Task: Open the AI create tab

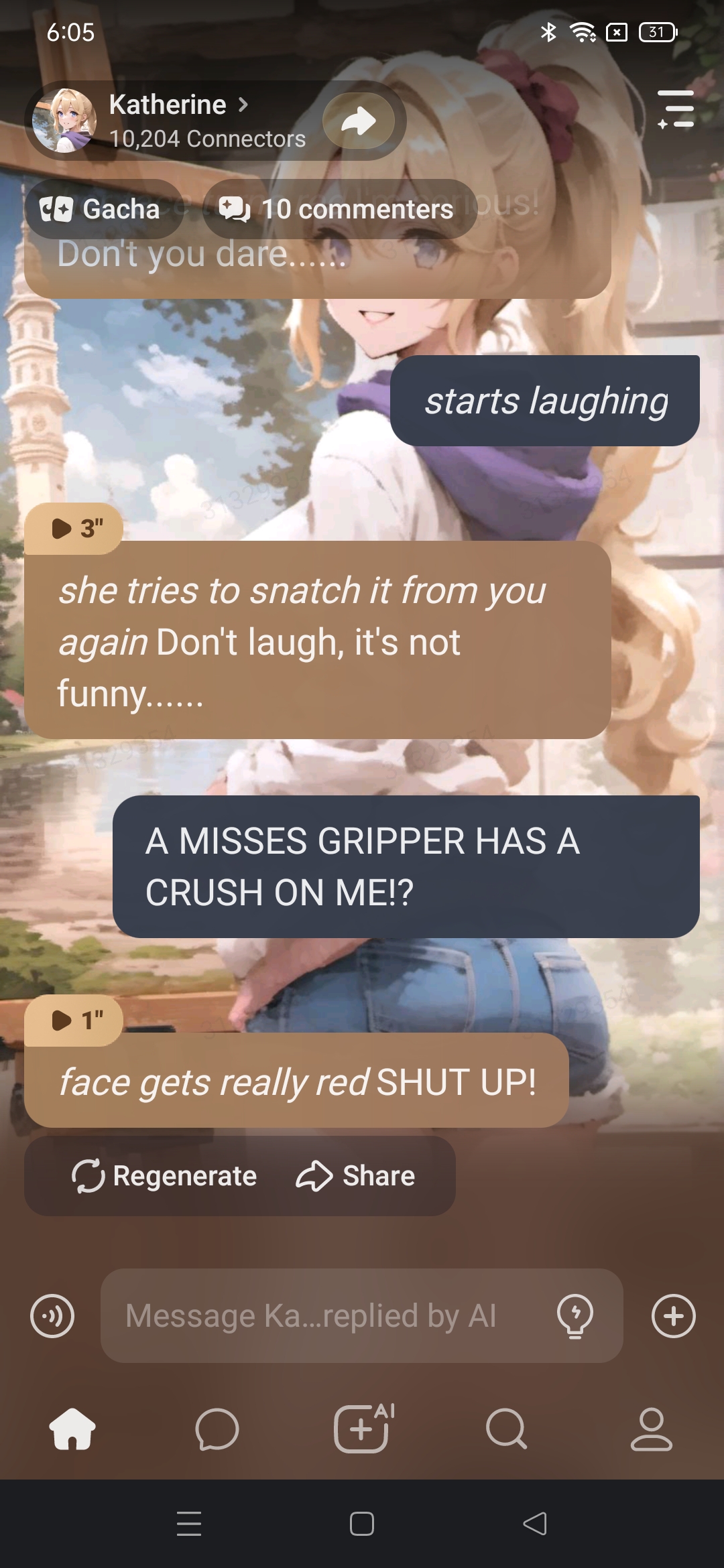Action: click(362, 1428)
